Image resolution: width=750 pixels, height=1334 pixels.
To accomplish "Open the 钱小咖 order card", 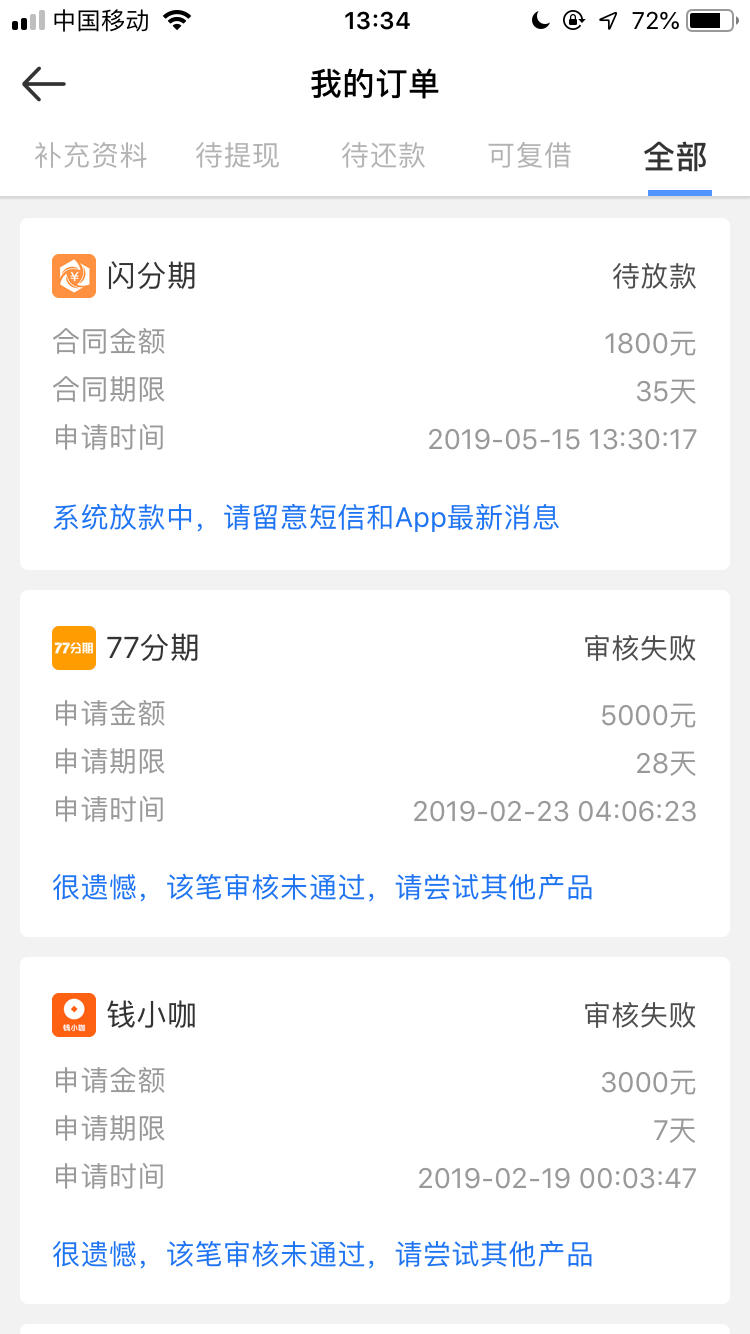I will (375, 1130).
